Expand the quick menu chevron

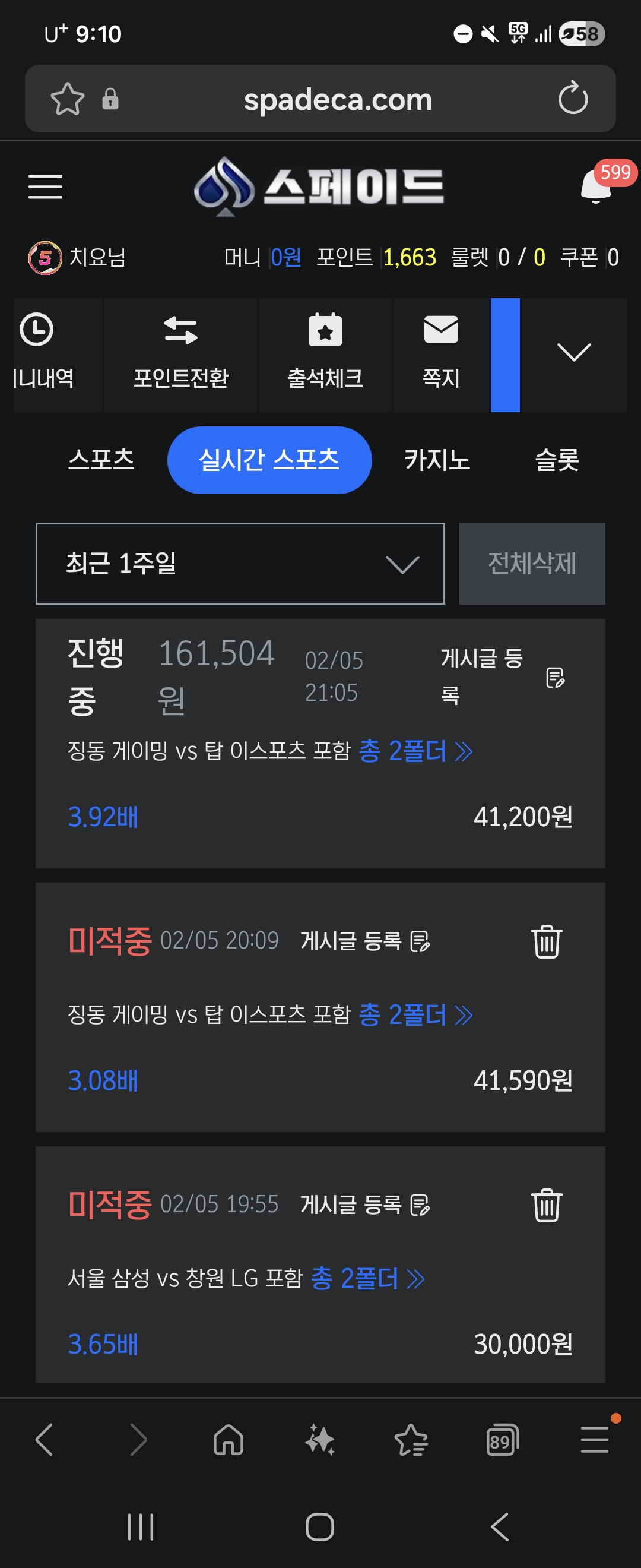(x=573, y=353)
